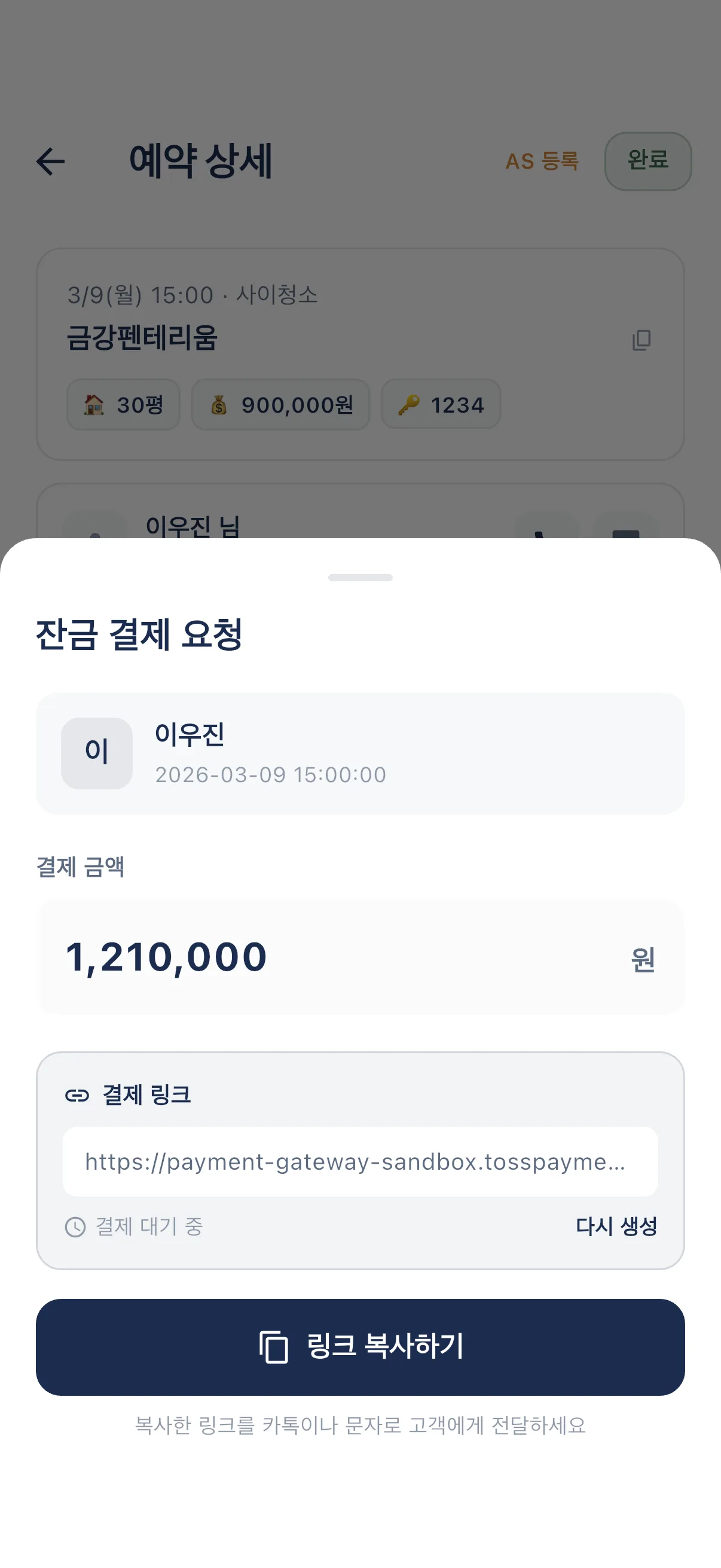Select the AS 등록 menu option
This screenshot has height=1568, width=721.
pos(542,161)
